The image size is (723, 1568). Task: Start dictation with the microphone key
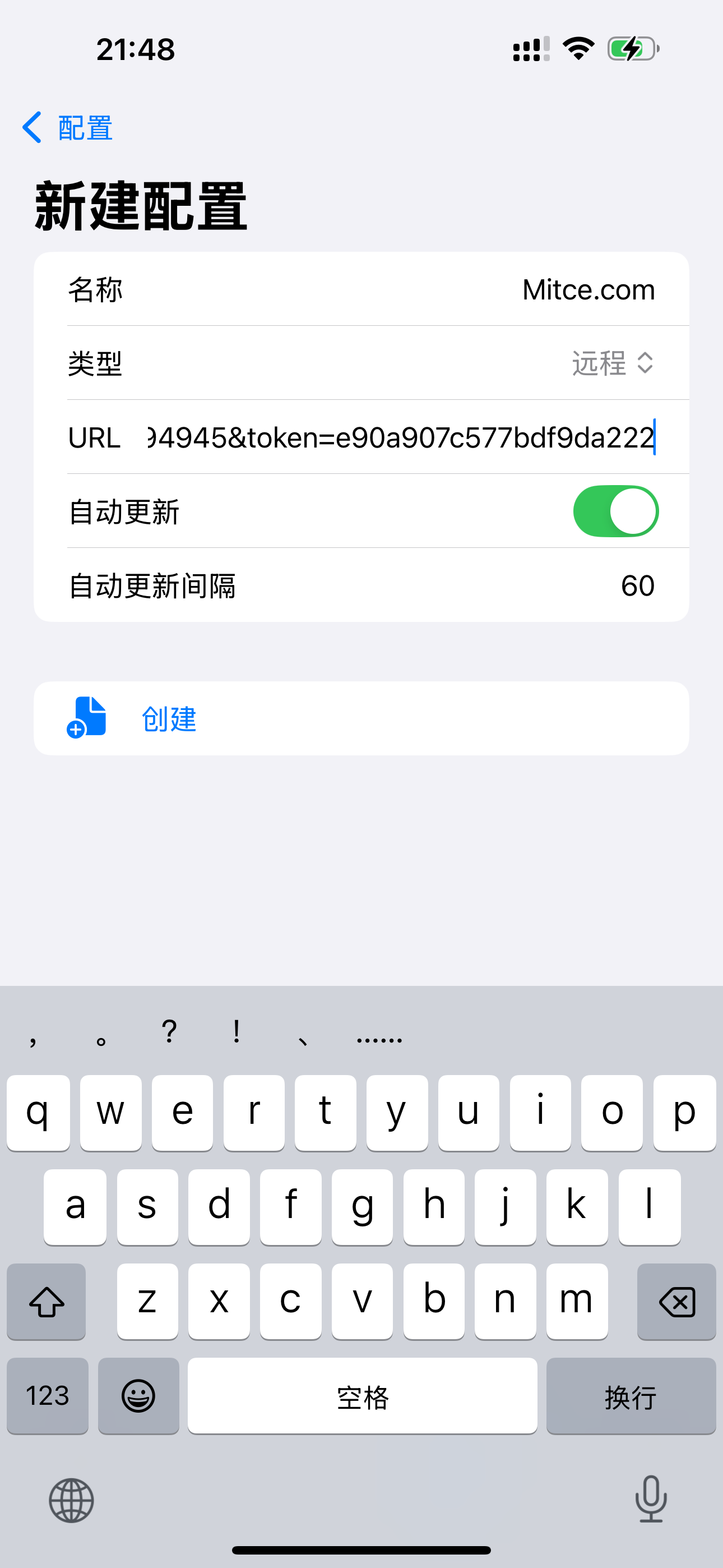pos(651,1498)
